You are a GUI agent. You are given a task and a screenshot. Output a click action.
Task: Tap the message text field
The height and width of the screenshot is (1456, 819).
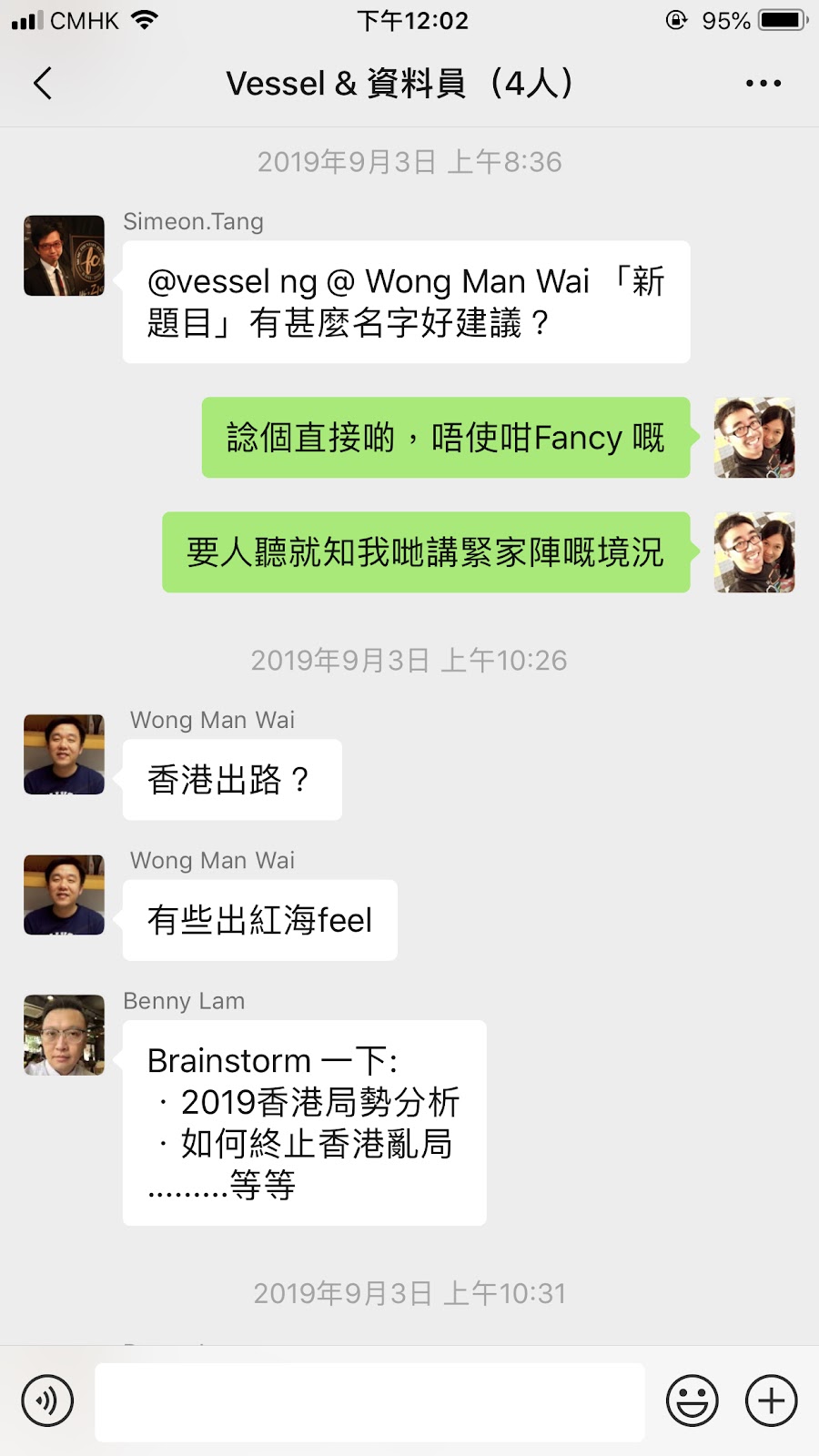click(369, 1401)
